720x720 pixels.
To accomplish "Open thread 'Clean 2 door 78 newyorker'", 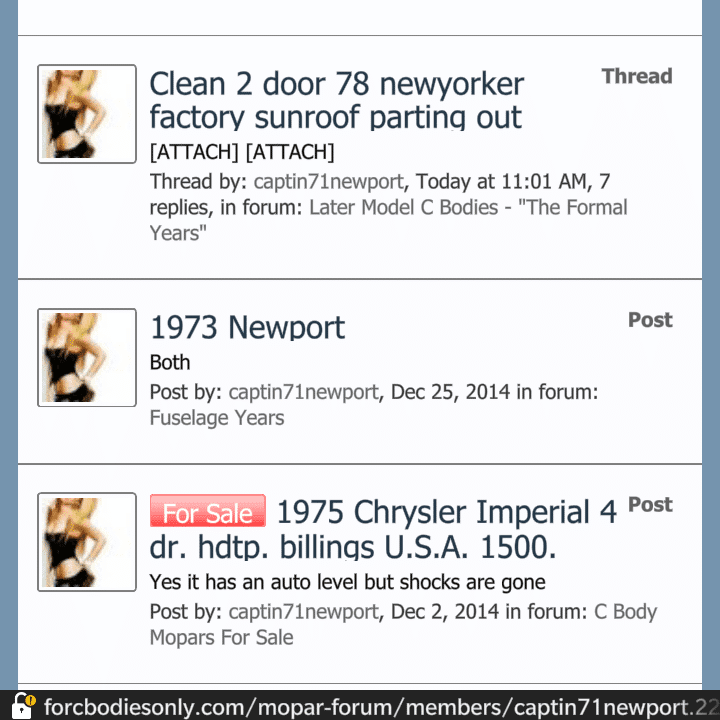I will (336, 100).
